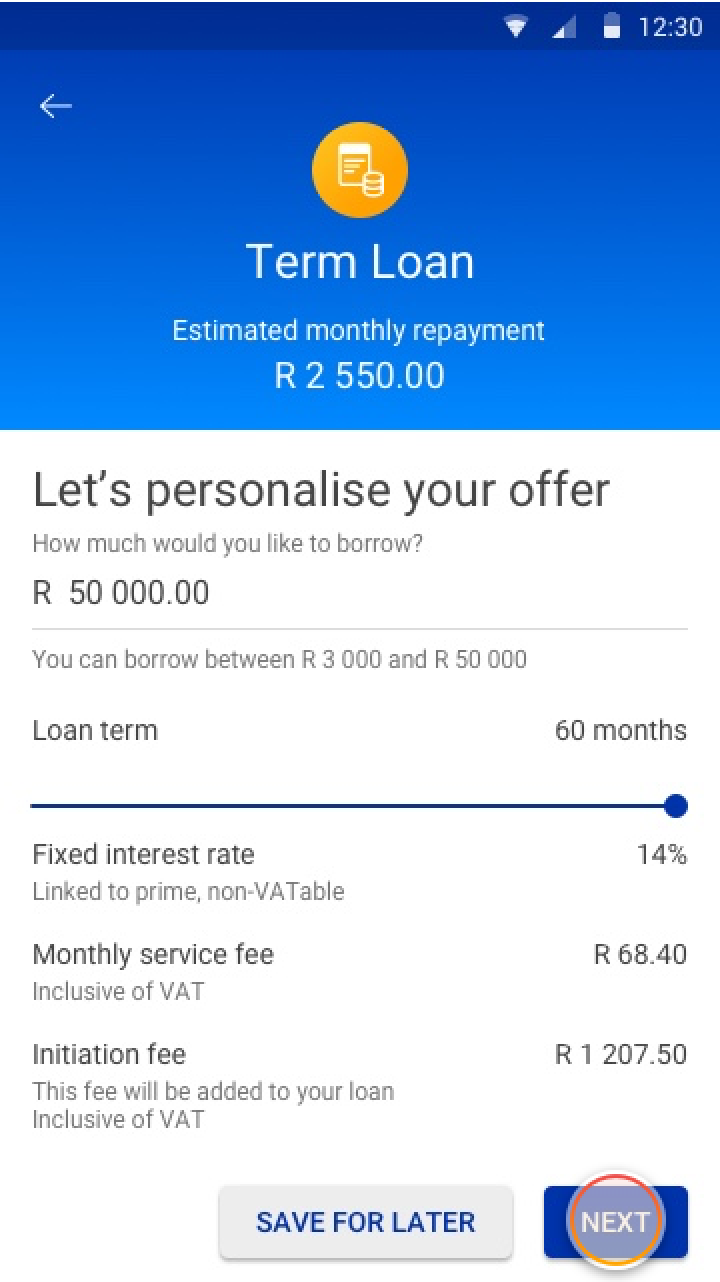
Task: Tap the orange circular badge above Term Loan
Action: (x=360, y=169)
